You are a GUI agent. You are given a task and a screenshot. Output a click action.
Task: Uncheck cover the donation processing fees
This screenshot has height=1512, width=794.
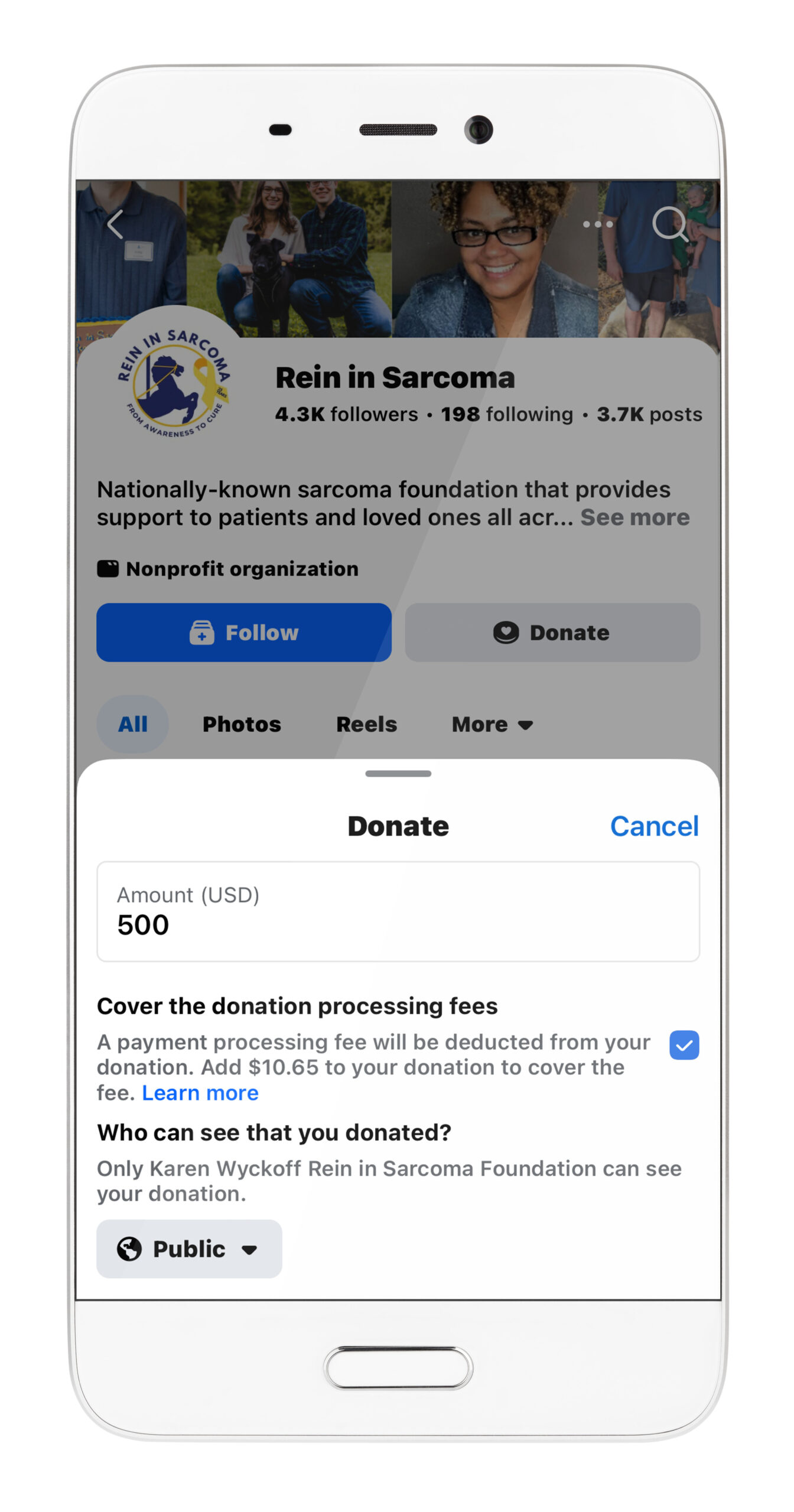684,1045
